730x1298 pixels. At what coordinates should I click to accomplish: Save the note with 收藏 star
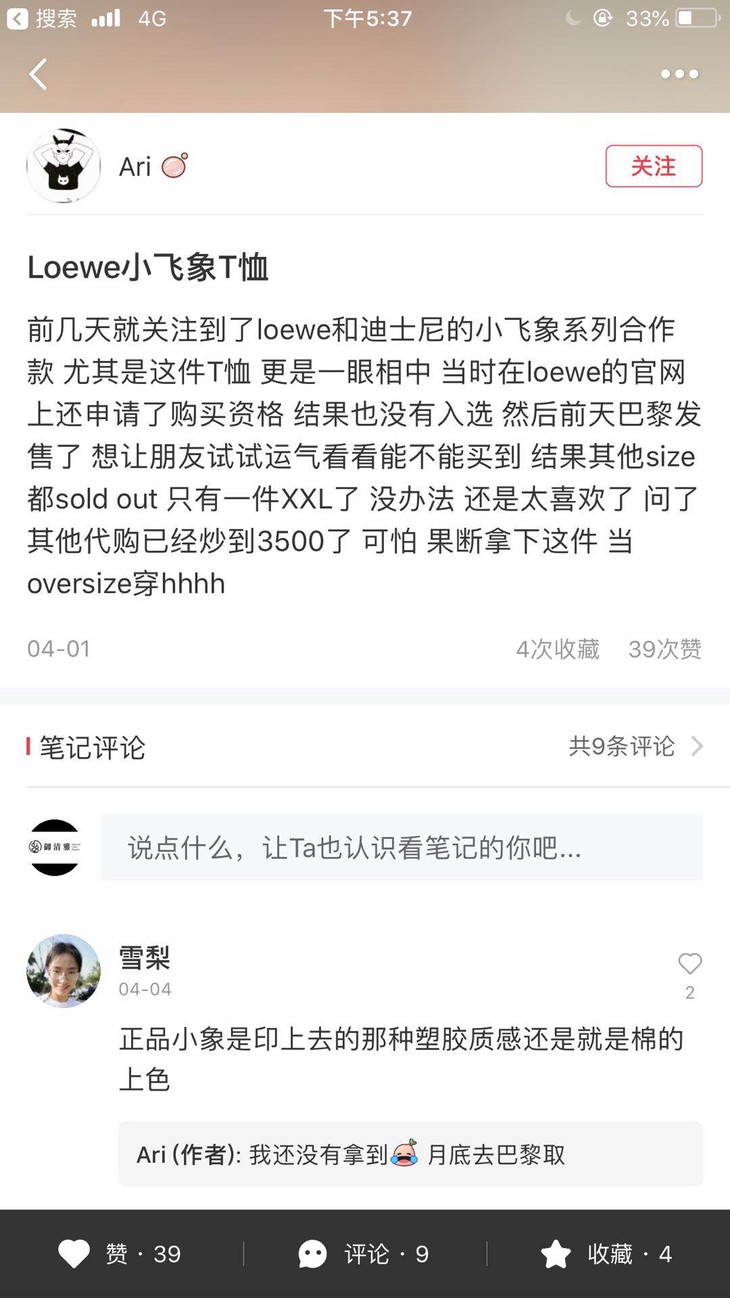click(x=606, y=1254)
